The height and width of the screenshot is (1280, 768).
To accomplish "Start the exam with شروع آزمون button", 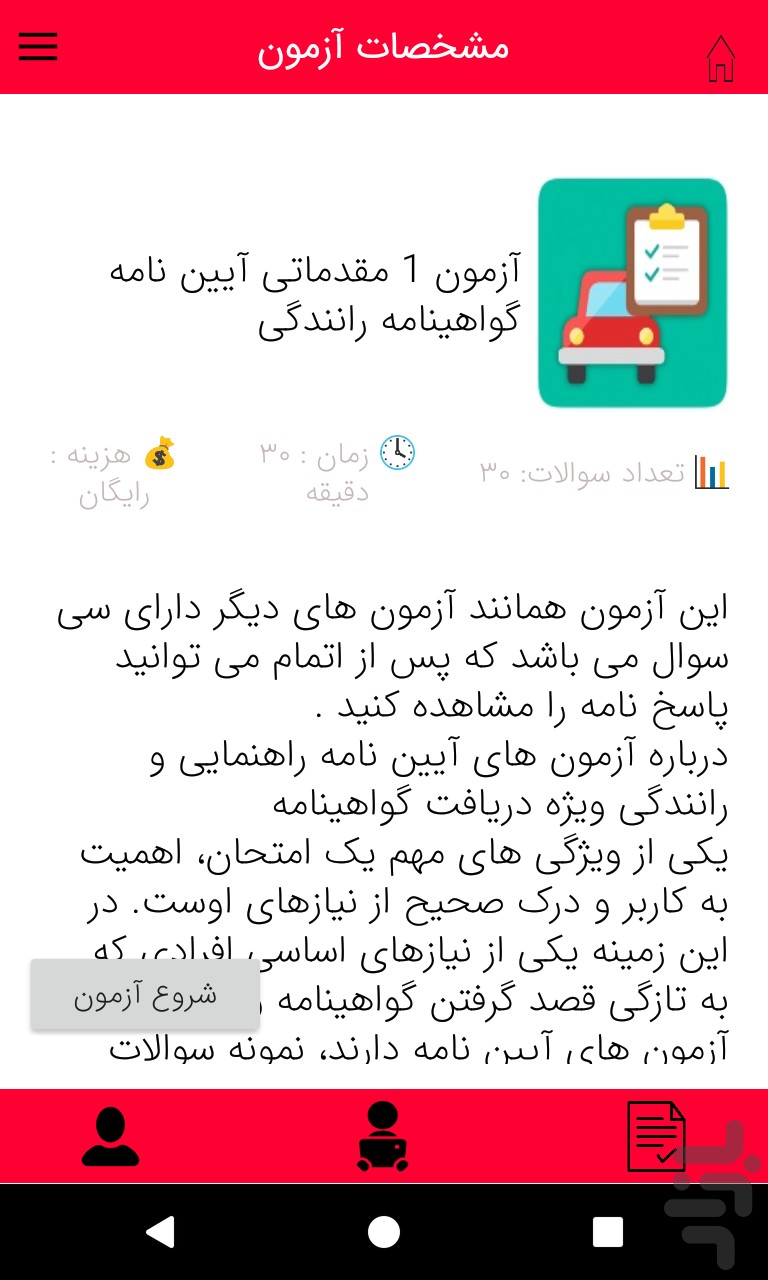I will coord(145,995).
